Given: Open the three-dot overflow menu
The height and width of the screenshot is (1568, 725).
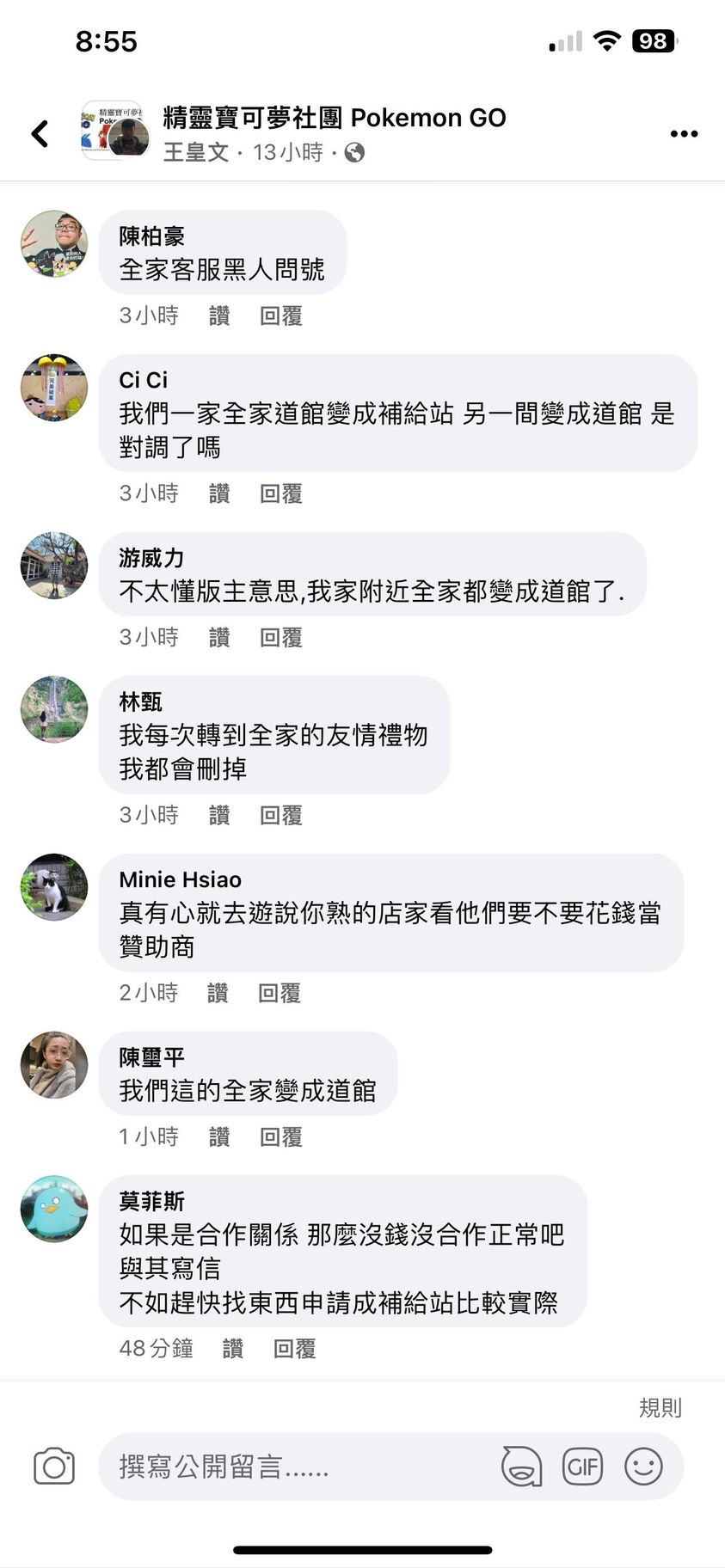Looking at the screenshot, I should pyautogui.click(x=684, y=133).
